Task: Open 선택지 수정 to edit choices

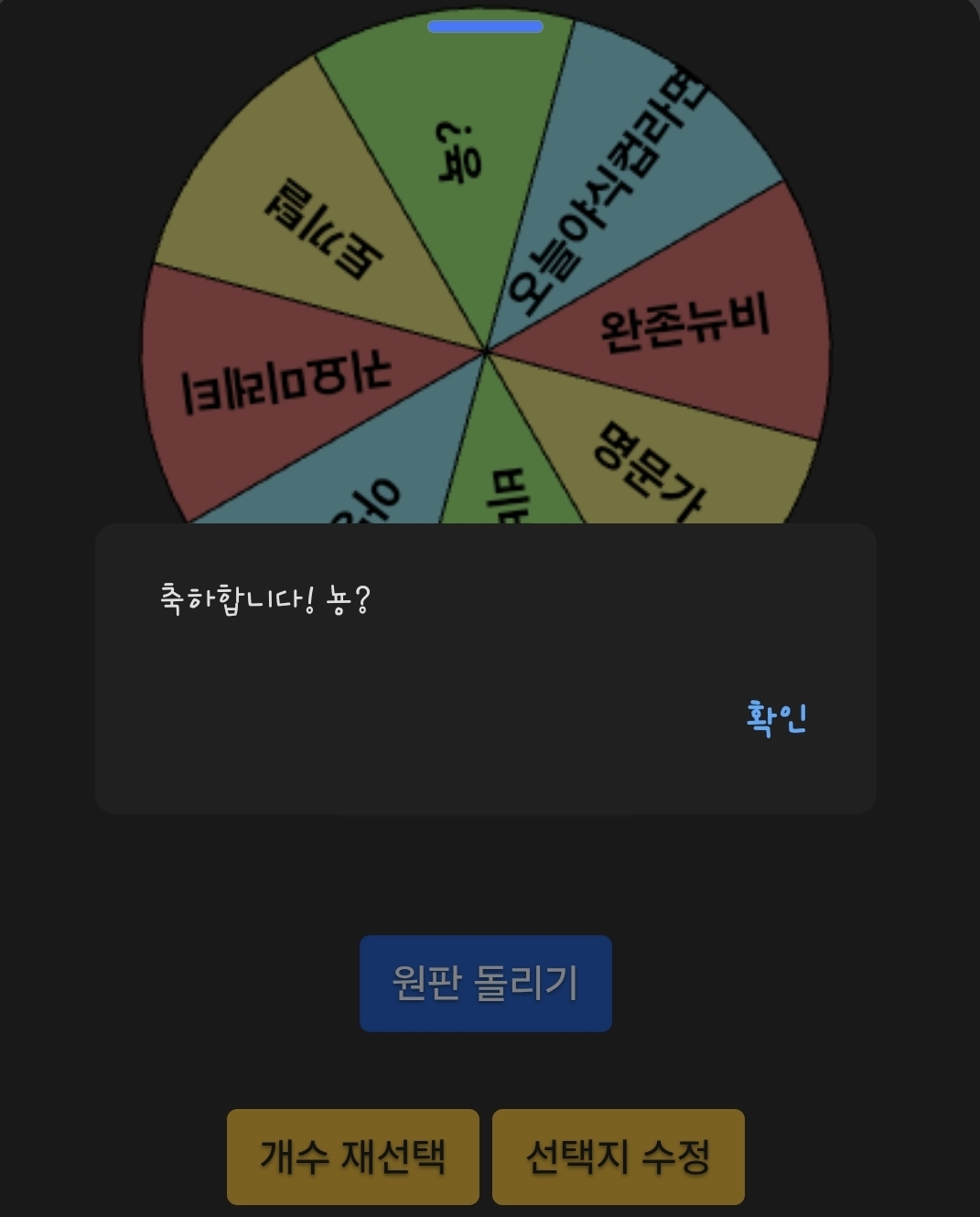Action: (x=618, y=1157)
